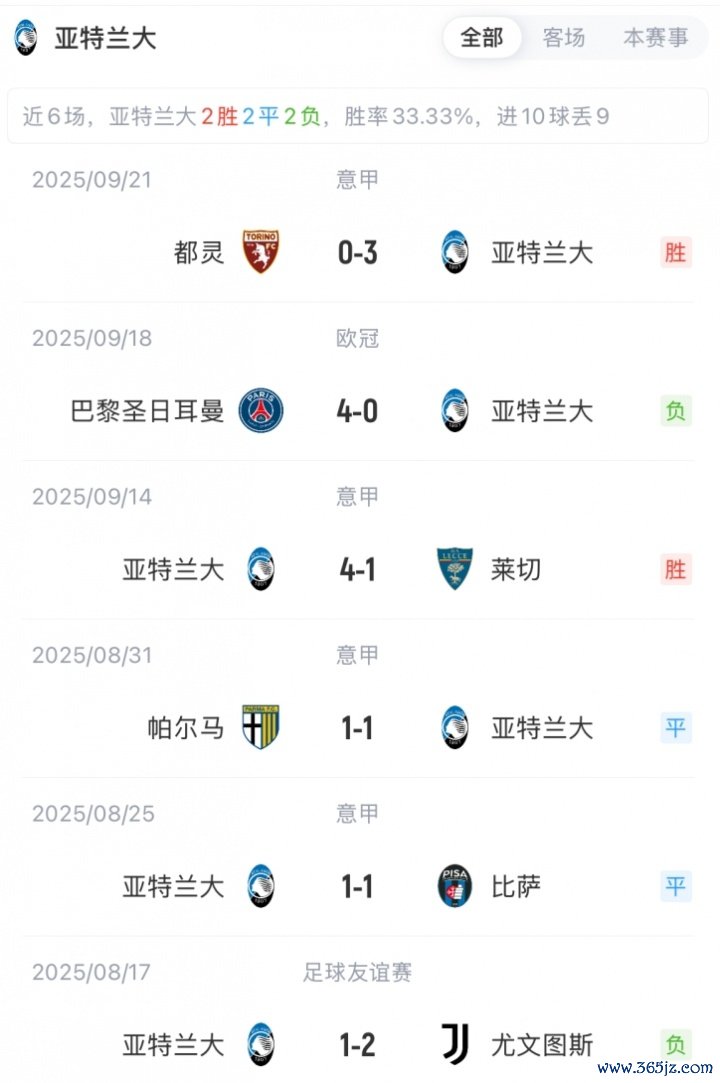Viewport: 720px width, 1083px height.
Task: Switch to the 客场 tab
Action: point(563,38)
